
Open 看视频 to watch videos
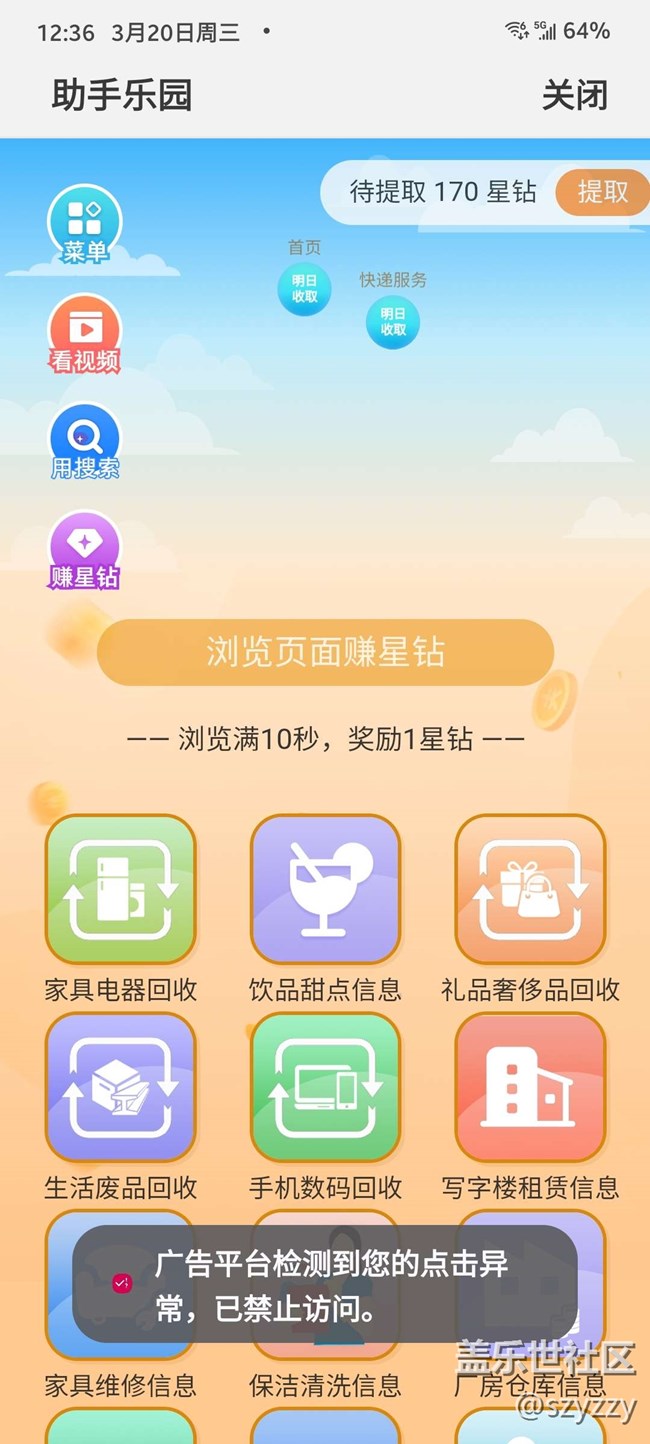click(x=85, y=334)
